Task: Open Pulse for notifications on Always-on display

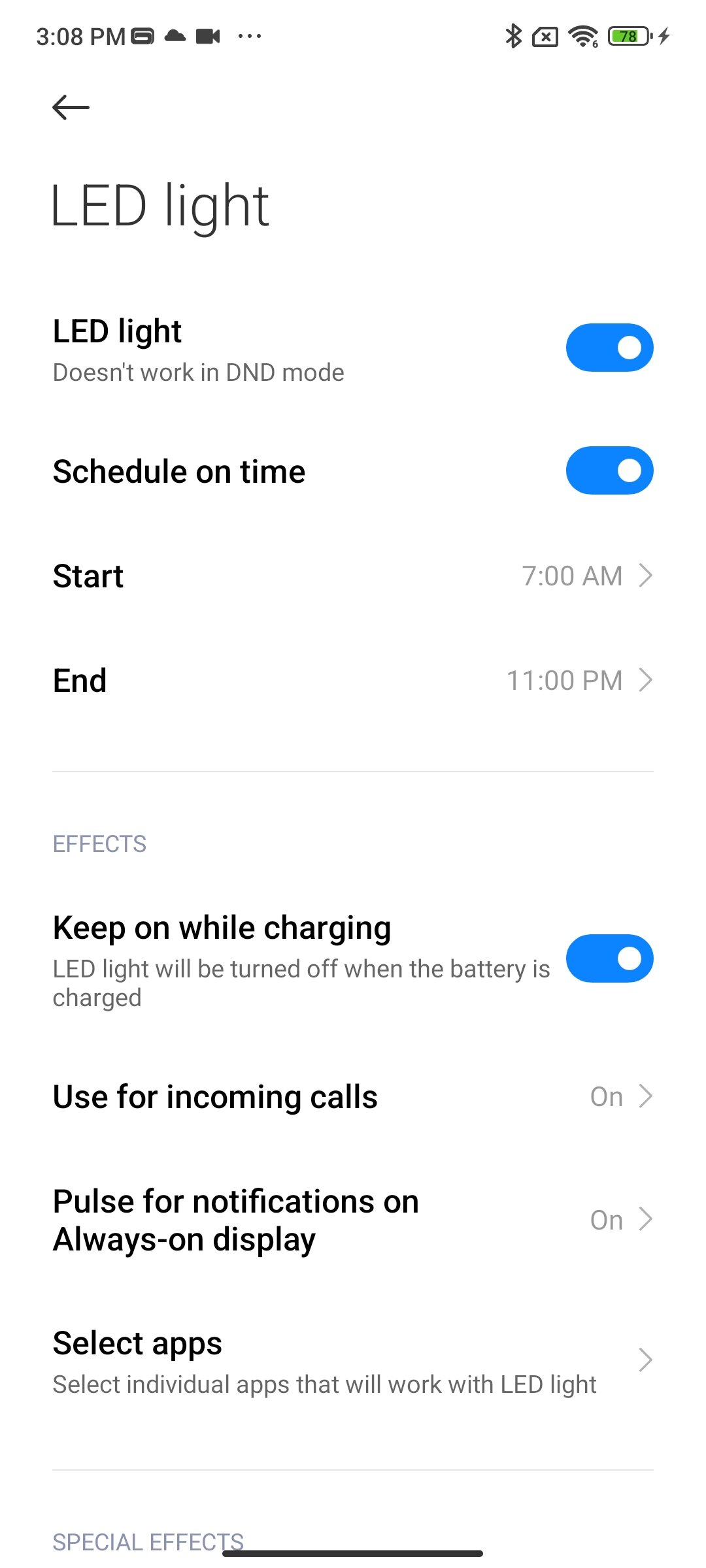Action: (353, 1220)
